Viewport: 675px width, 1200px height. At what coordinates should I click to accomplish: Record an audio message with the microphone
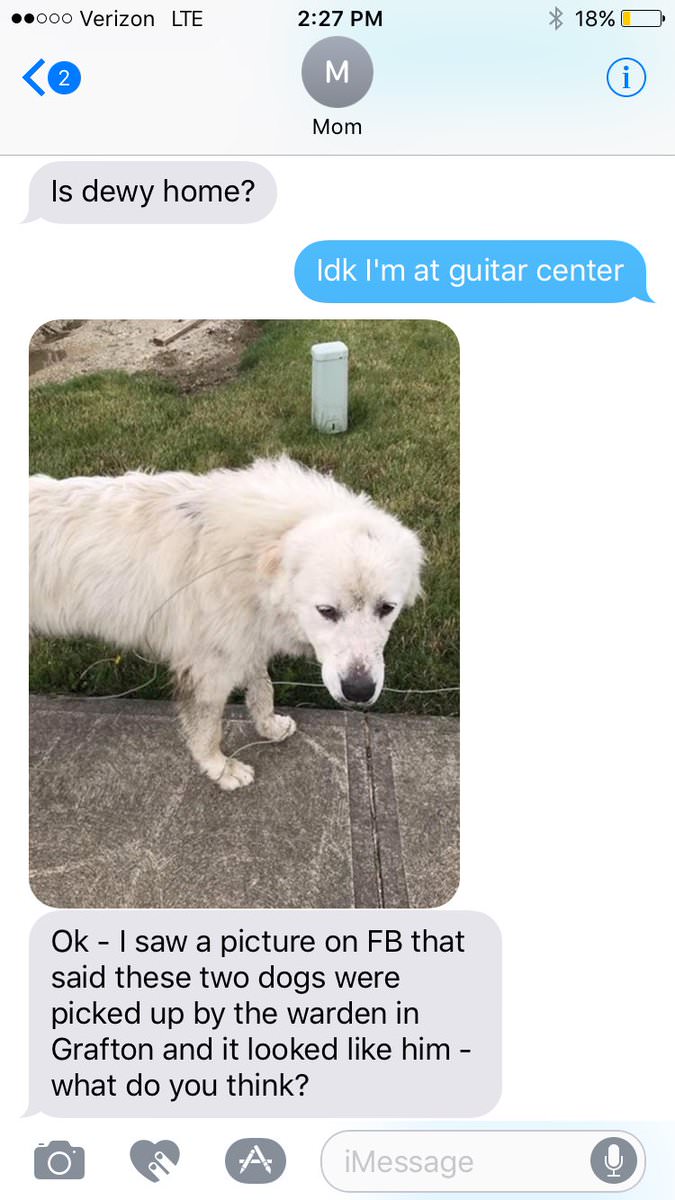click(x=613, y=1161)
